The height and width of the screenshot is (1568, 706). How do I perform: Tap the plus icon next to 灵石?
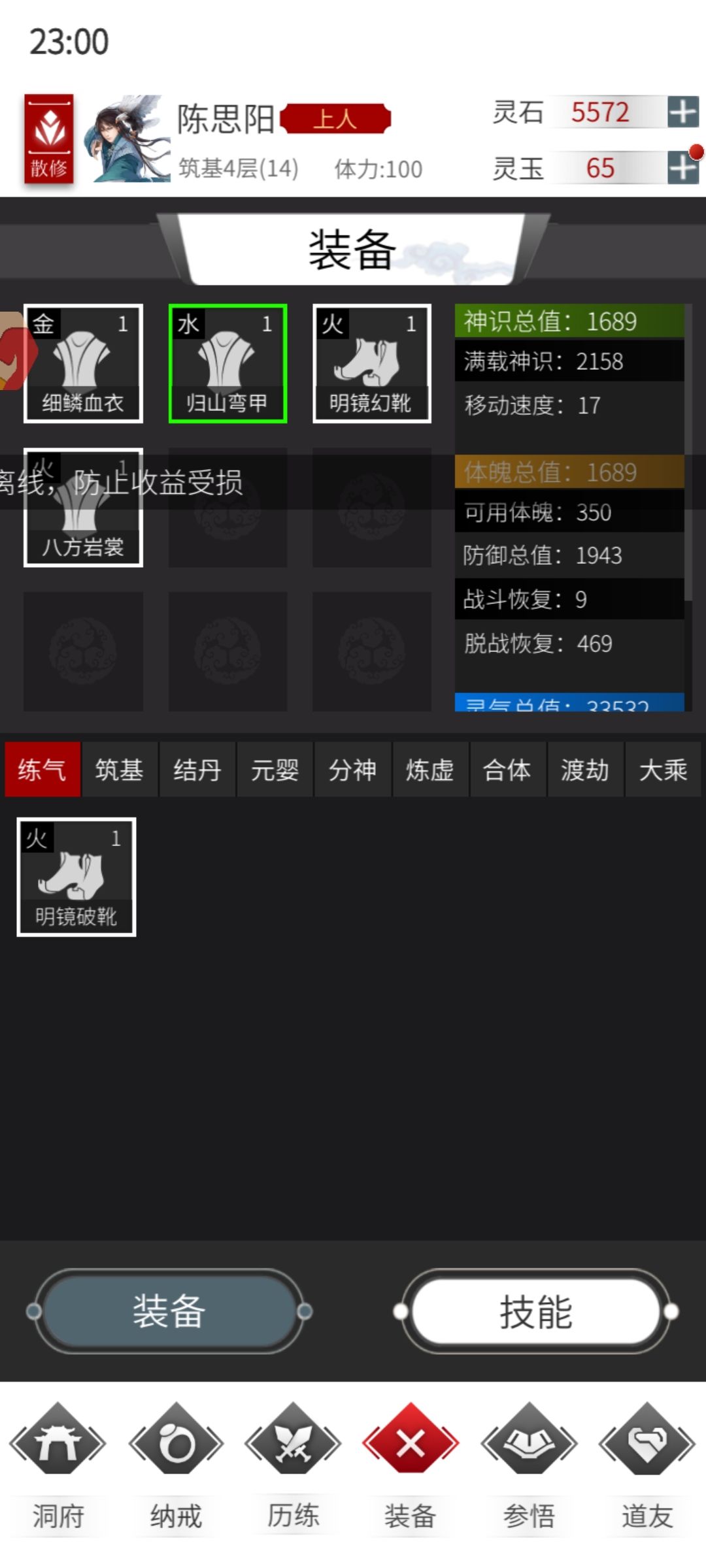[683, 112]
